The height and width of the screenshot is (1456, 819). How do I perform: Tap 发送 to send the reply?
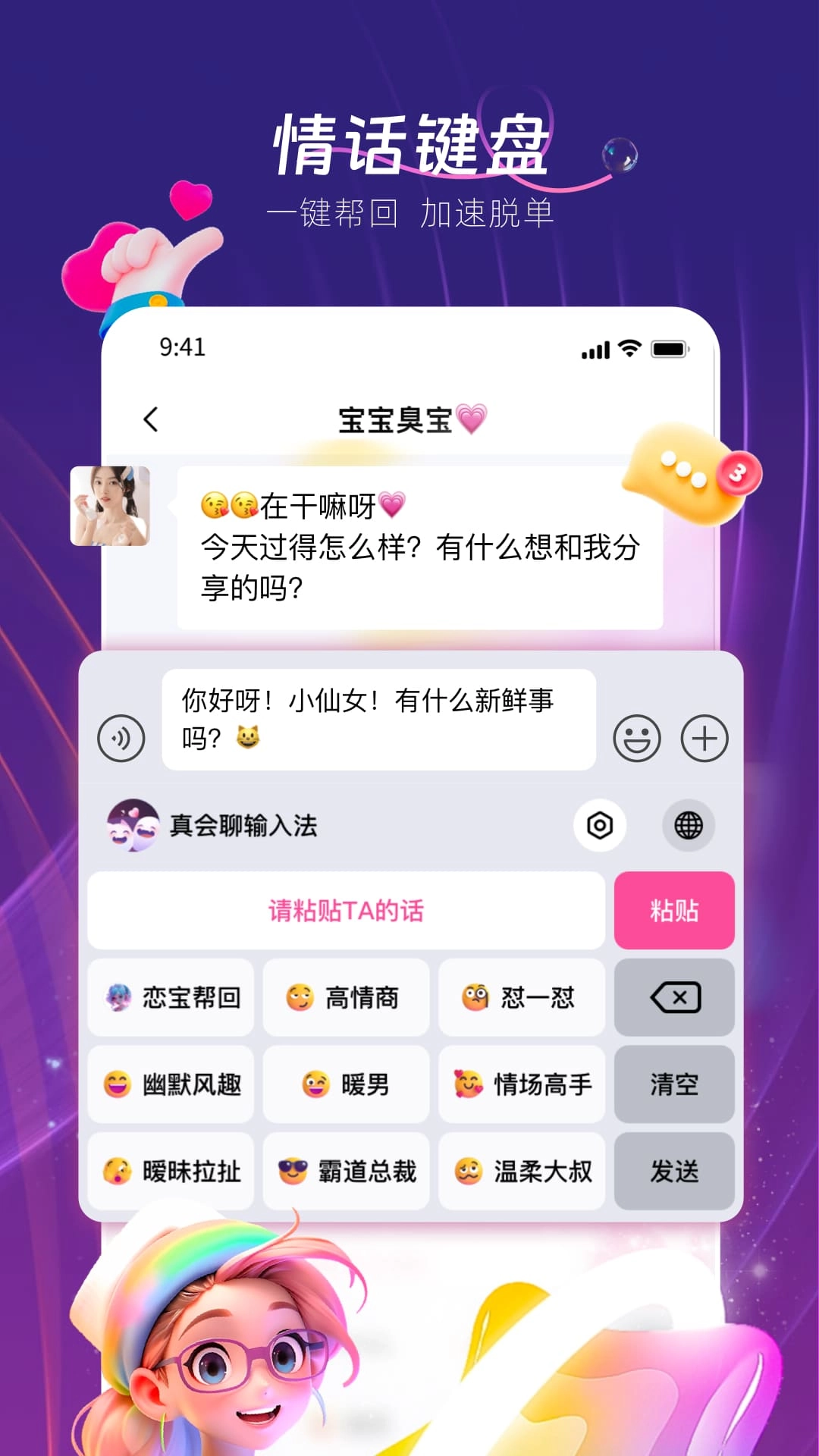click(674, 1171)
